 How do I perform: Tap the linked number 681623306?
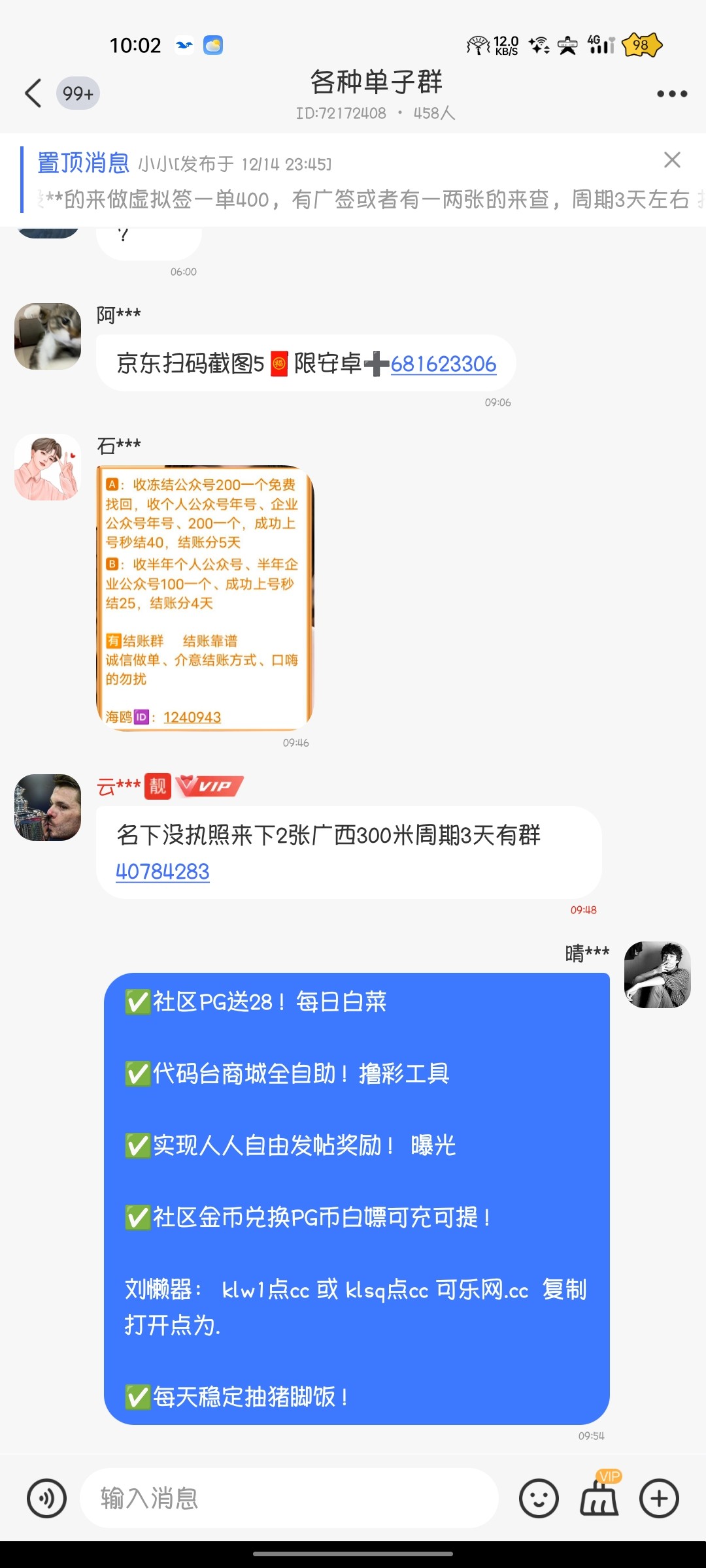(x=443, y=364)
